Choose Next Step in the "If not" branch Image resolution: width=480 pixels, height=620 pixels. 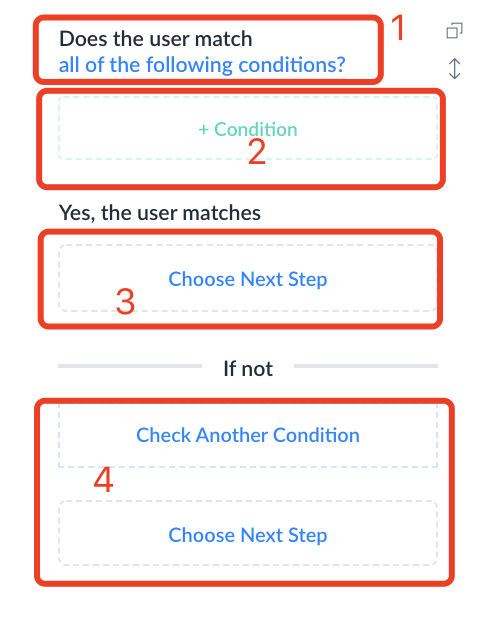point(248,534)
